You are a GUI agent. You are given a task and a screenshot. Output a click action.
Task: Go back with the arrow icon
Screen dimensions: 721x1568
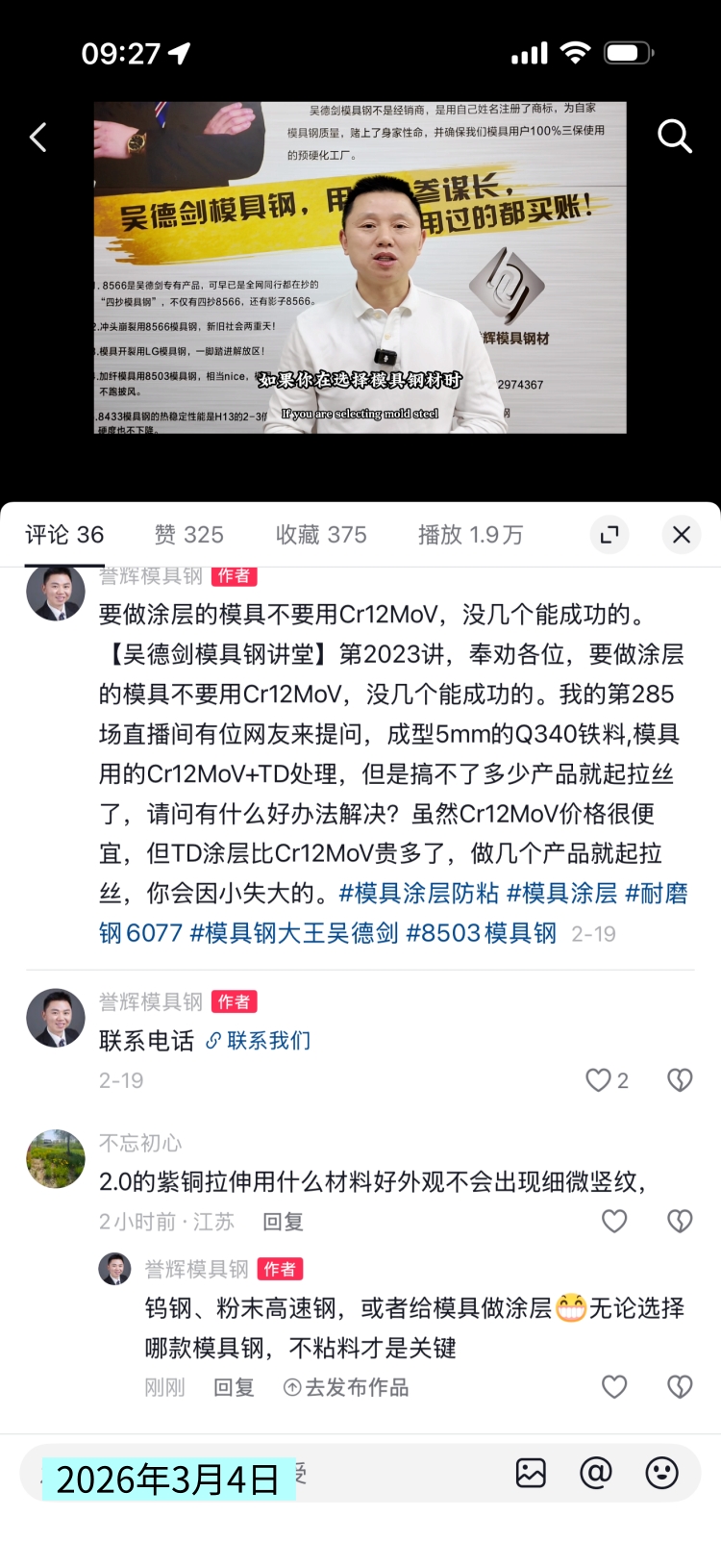click(38, 138)
